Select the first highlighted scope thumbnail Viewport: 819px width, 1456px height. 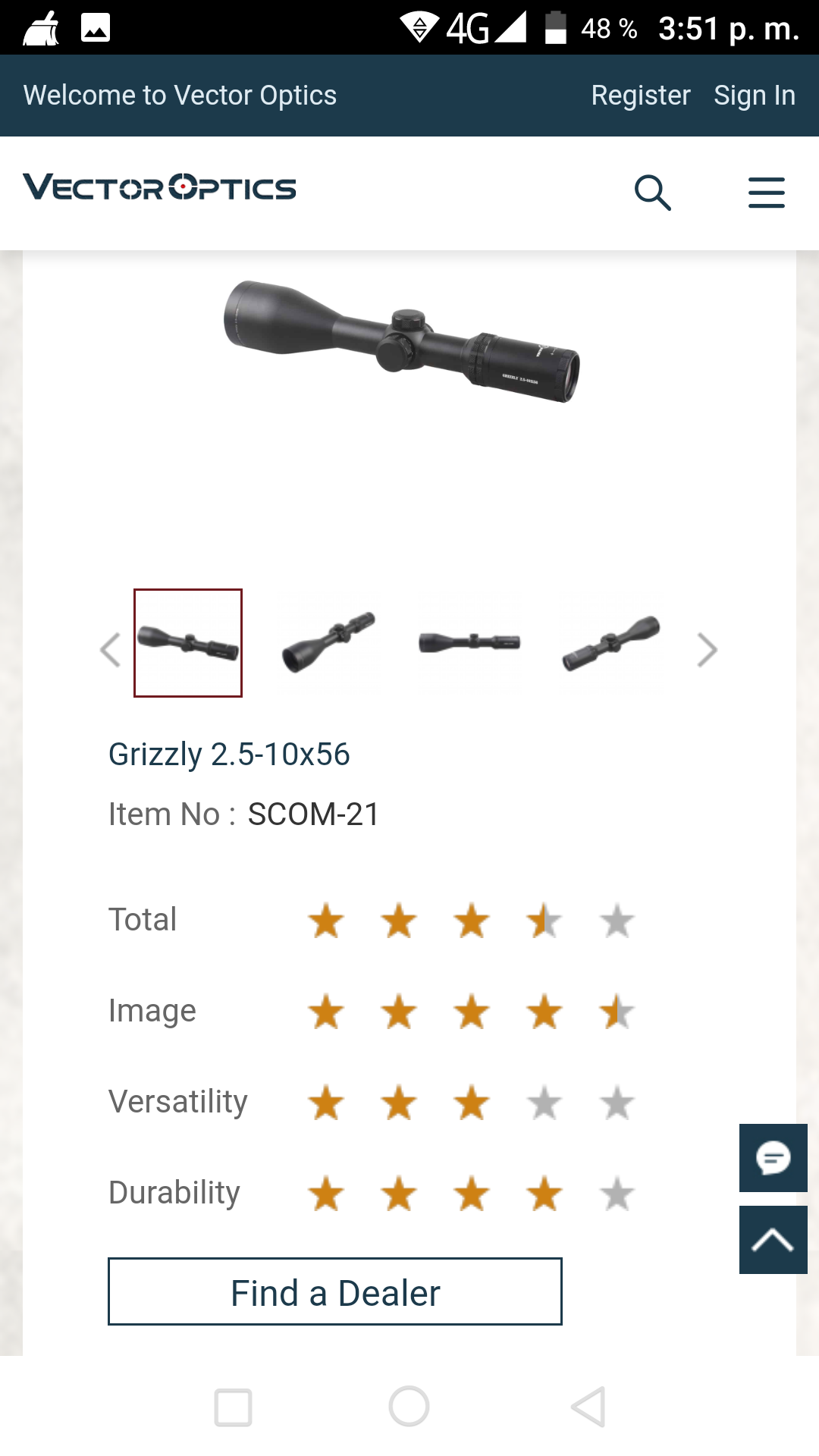pos(188,643)
